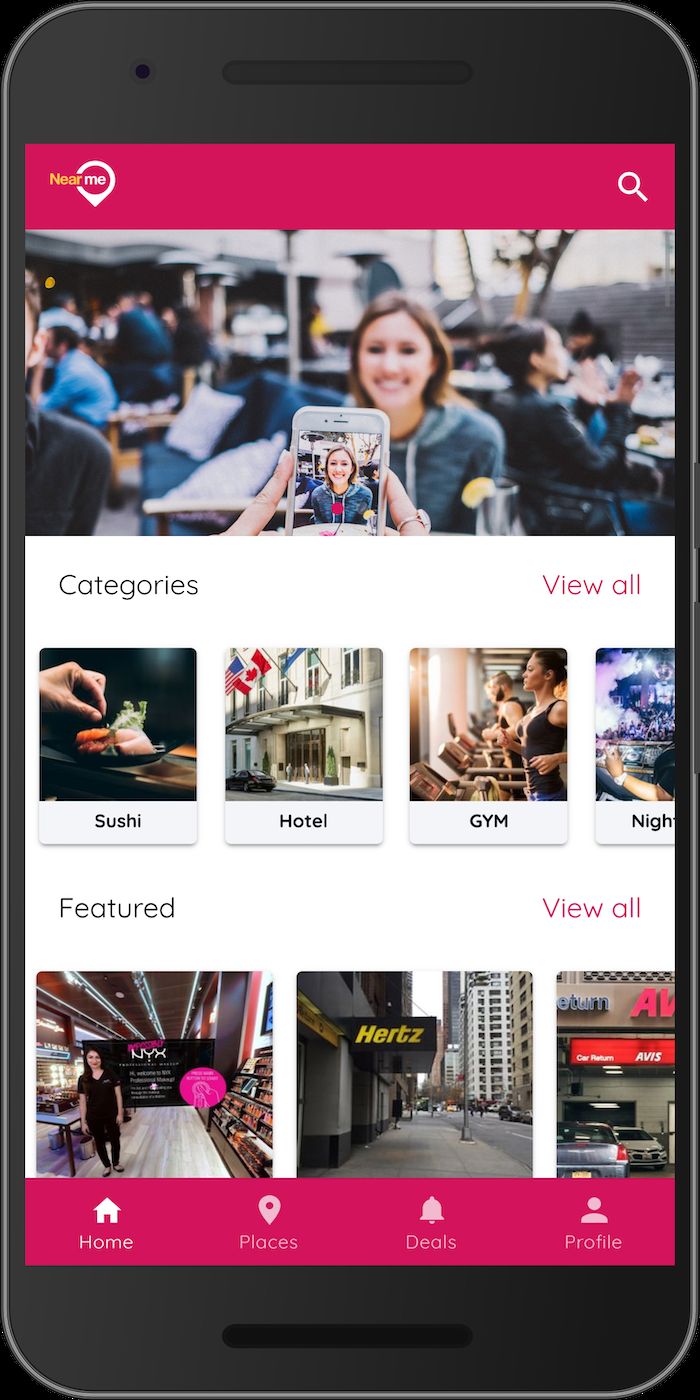The height and width of the screenshot is (1400, 700).
Task: Browse the Hotel category
Action: tap(304, 745)
